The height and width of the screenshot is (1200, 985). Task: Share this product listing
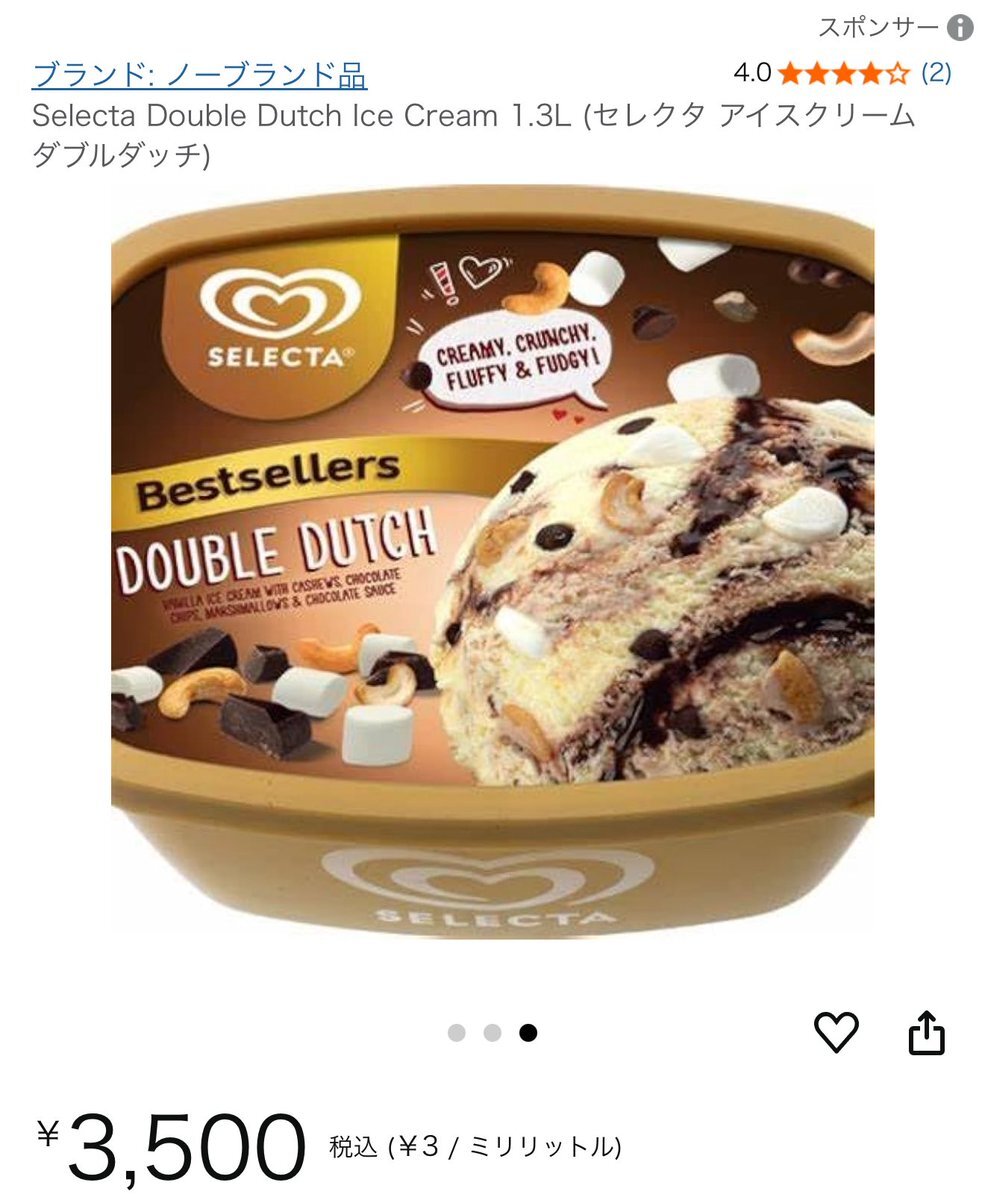[x=926, y=1032]
